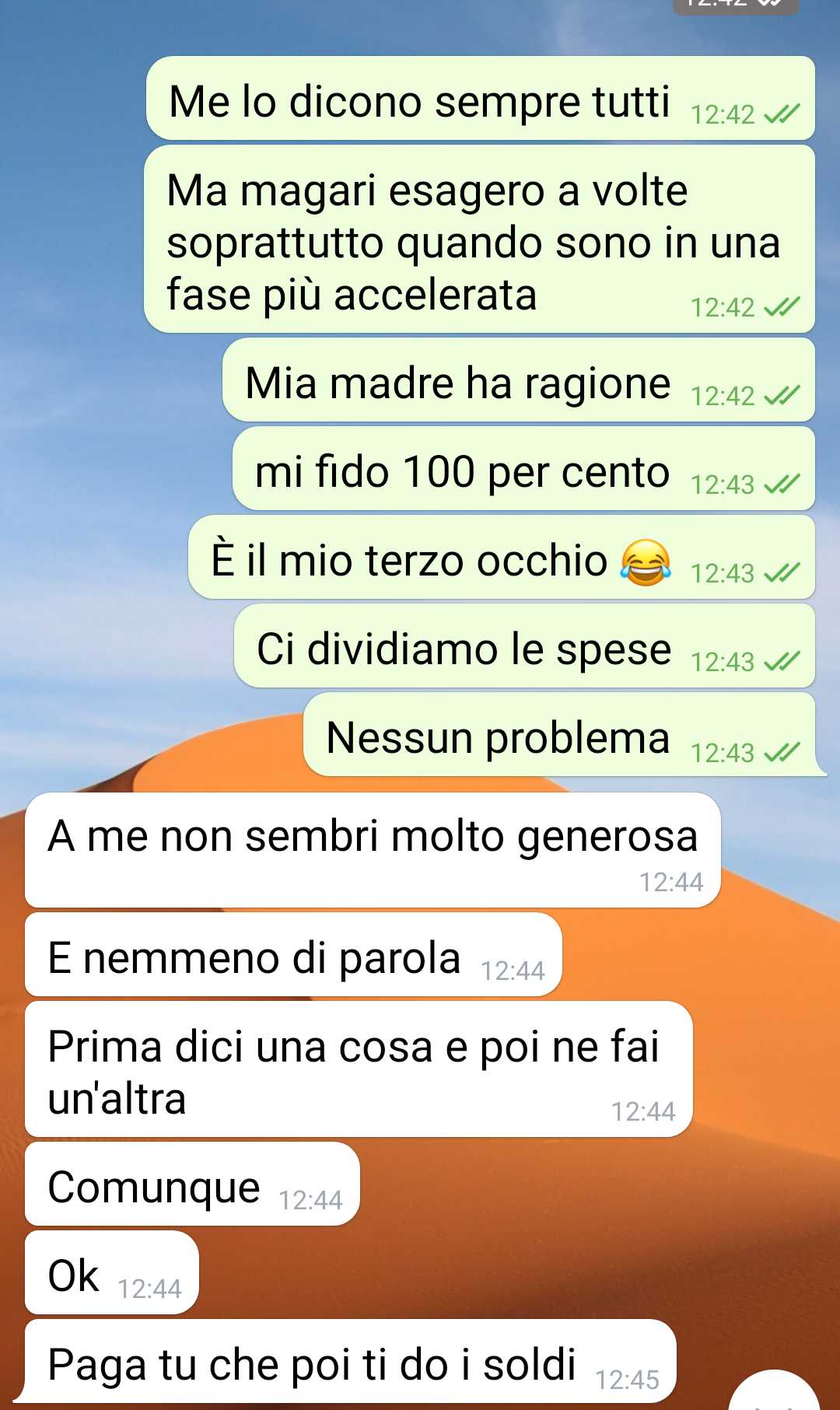Jump to the latest messages with the round scroll-down button

pyautogui.click(x=775, y=1392)
